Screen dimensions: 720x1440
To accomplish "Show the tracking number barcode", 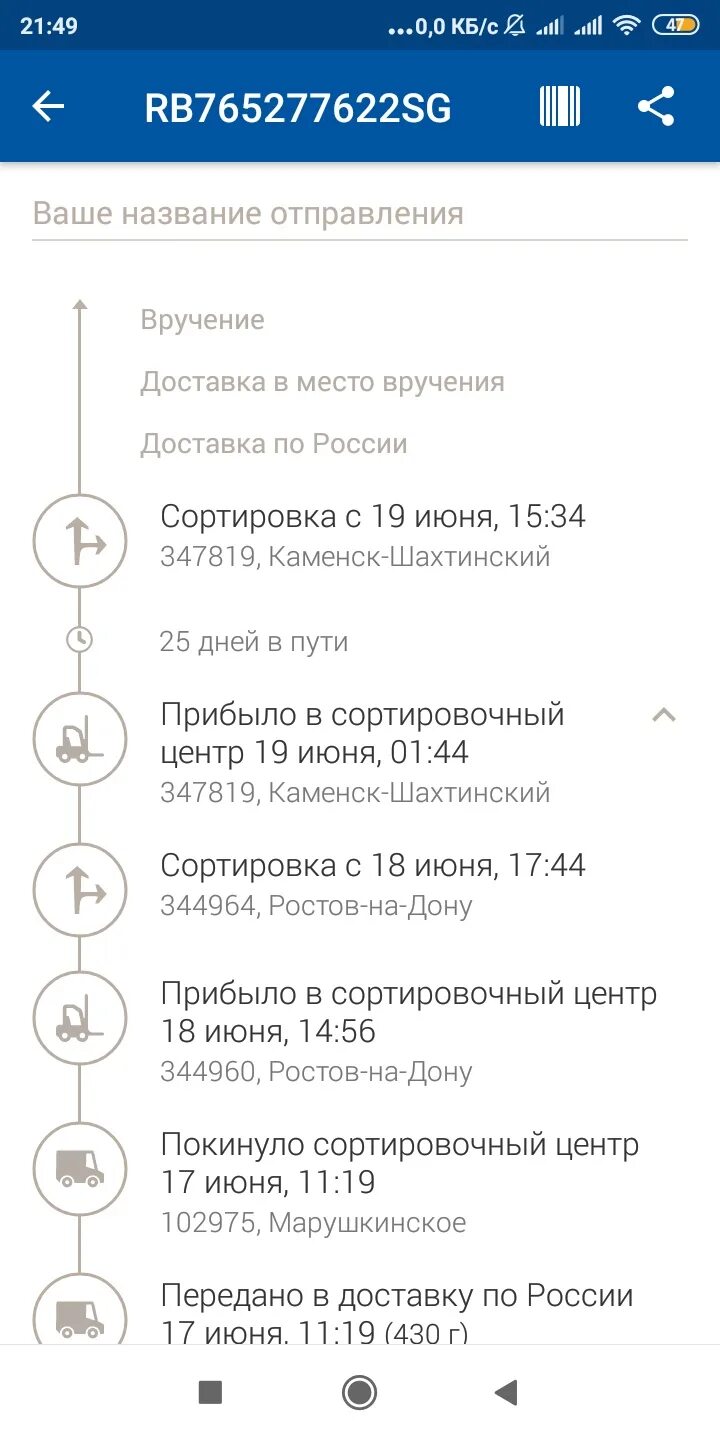I will click(560, 107).
